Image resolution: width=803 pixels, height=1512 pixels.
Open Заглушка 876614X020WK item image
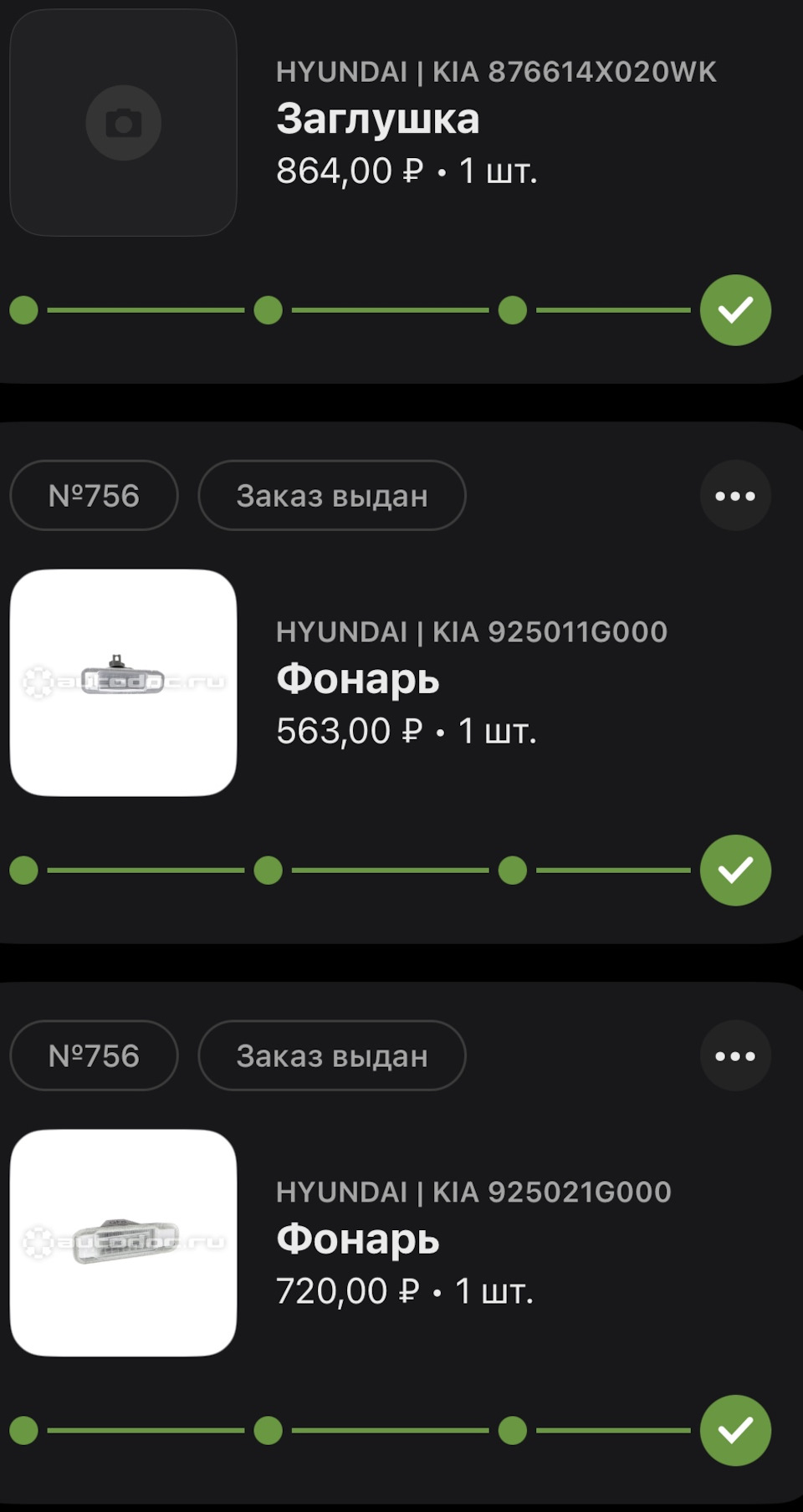click(x=123, y=123)
